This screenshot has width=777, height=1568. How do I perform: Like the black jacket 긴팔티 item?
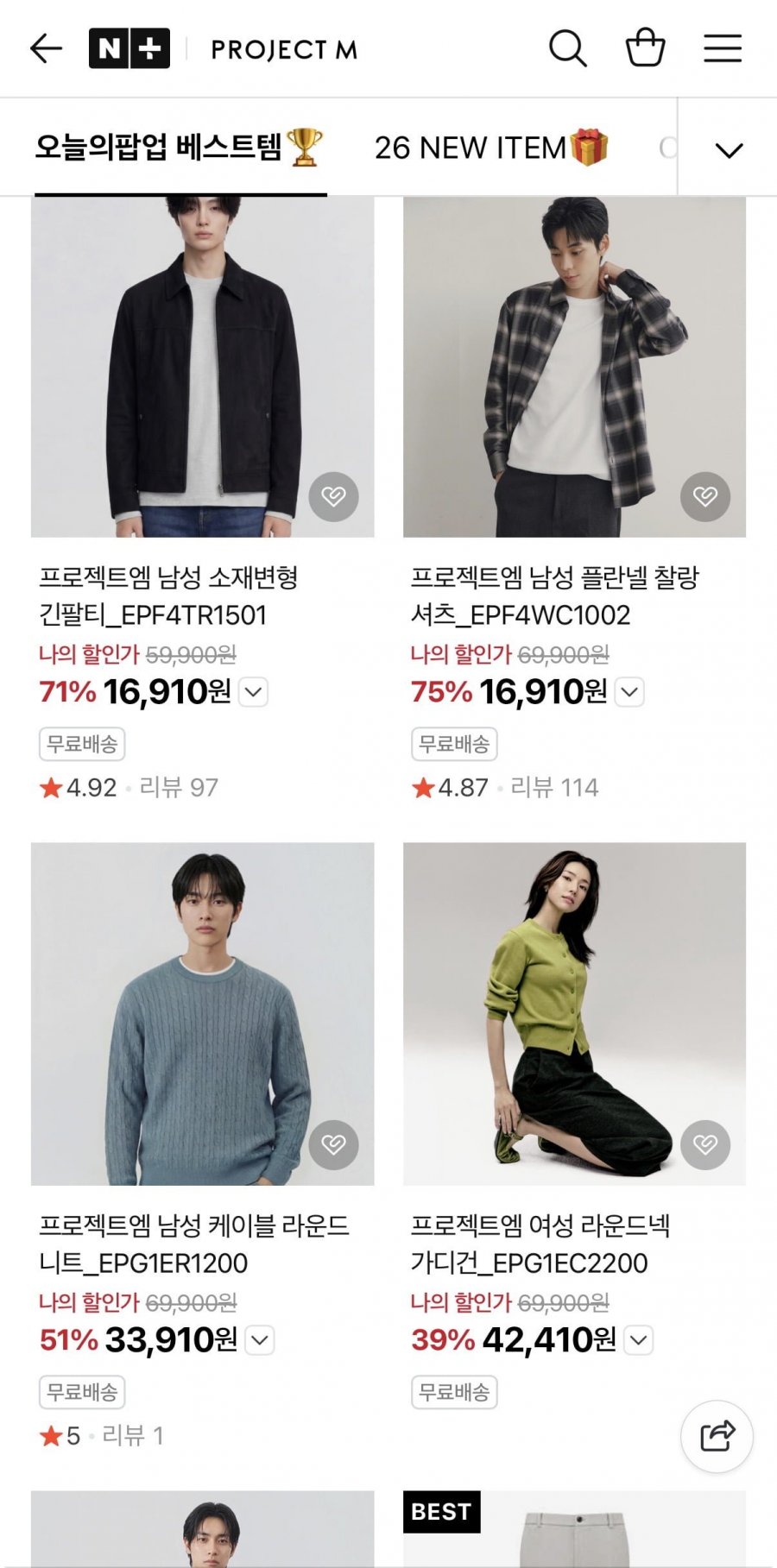point(333,496)
